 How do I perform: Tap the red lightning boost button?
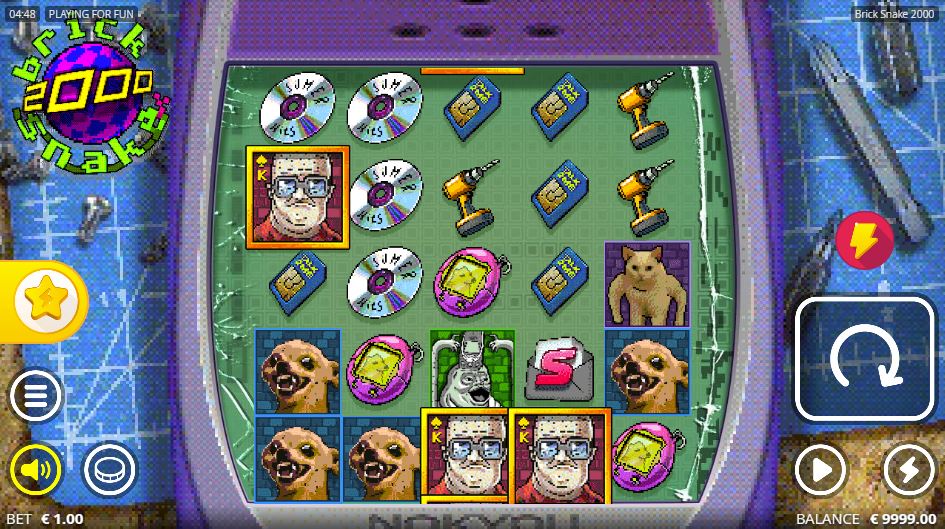[x=865, y=240]
